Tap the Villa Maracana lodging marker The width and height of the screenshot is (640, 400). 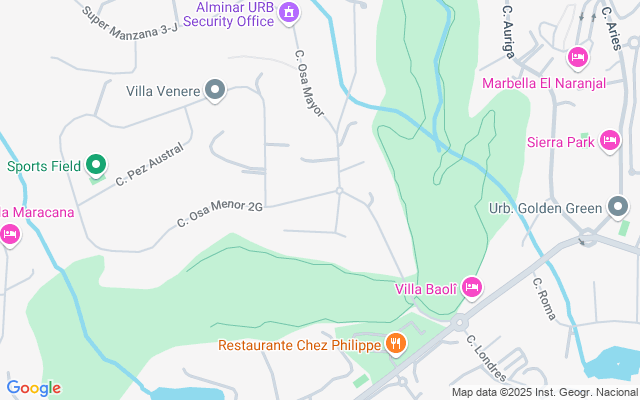point(10,234)
